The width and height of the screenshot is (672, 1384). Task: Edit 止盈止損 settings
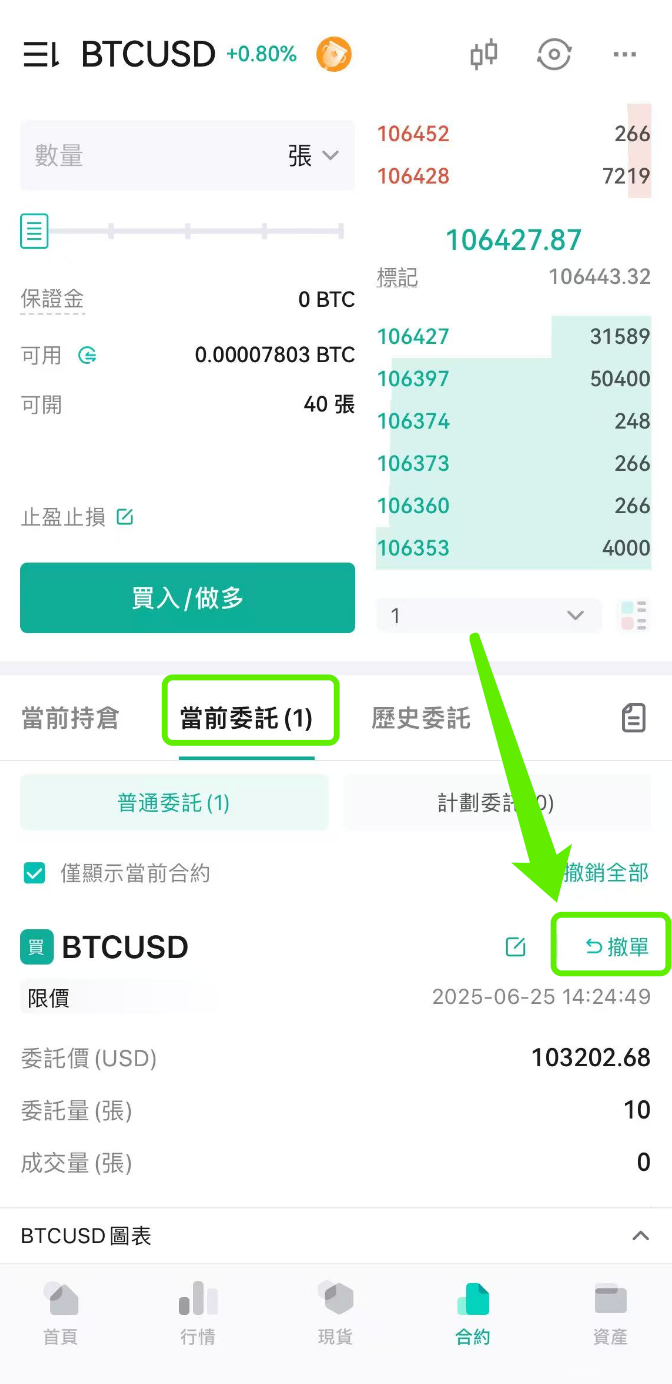pos(125,517)
